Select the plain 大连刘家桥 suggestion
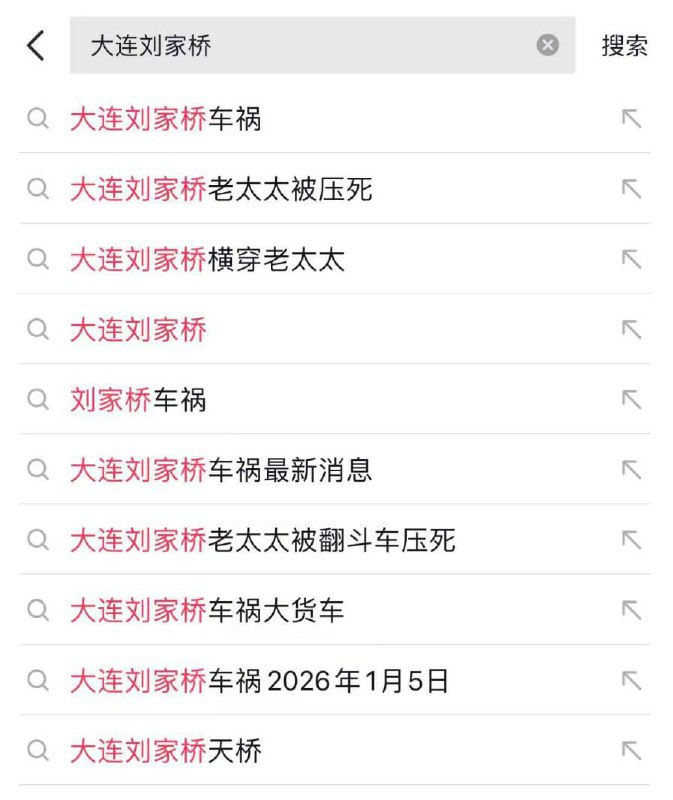This screenshot has height=800, width=673. [138, 329]
